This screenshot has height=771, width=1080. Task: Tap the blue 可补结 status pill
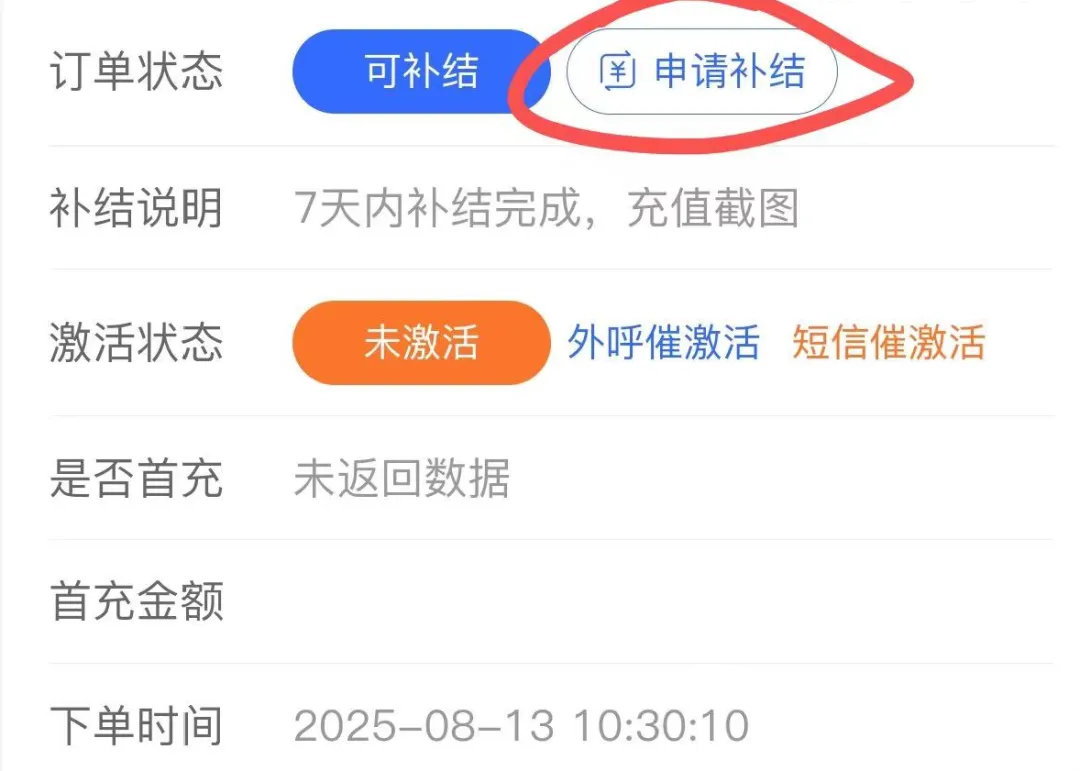pyautogui.click(x=421, y=72)
